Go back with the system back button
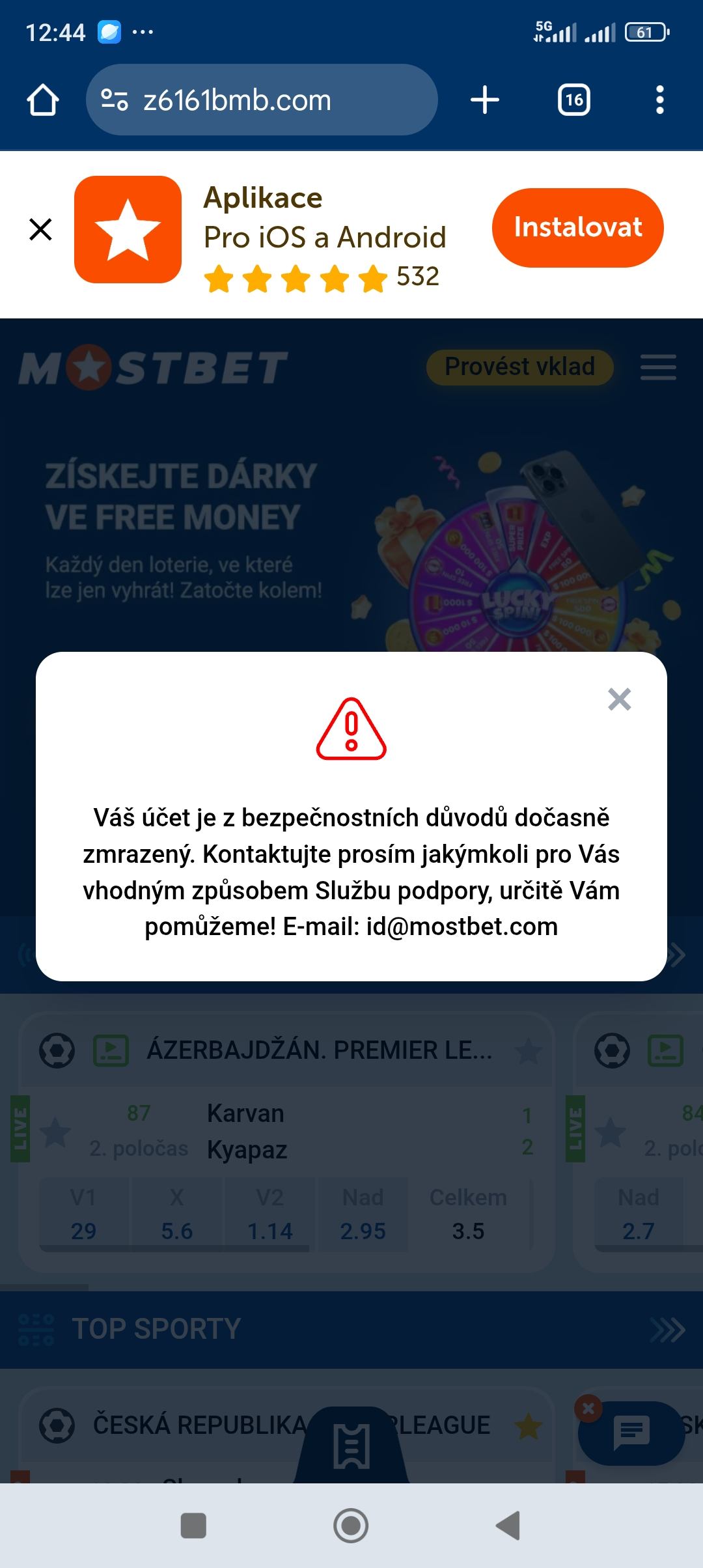Viewport: 703px width, 1568px height. tap(508, 1525)
